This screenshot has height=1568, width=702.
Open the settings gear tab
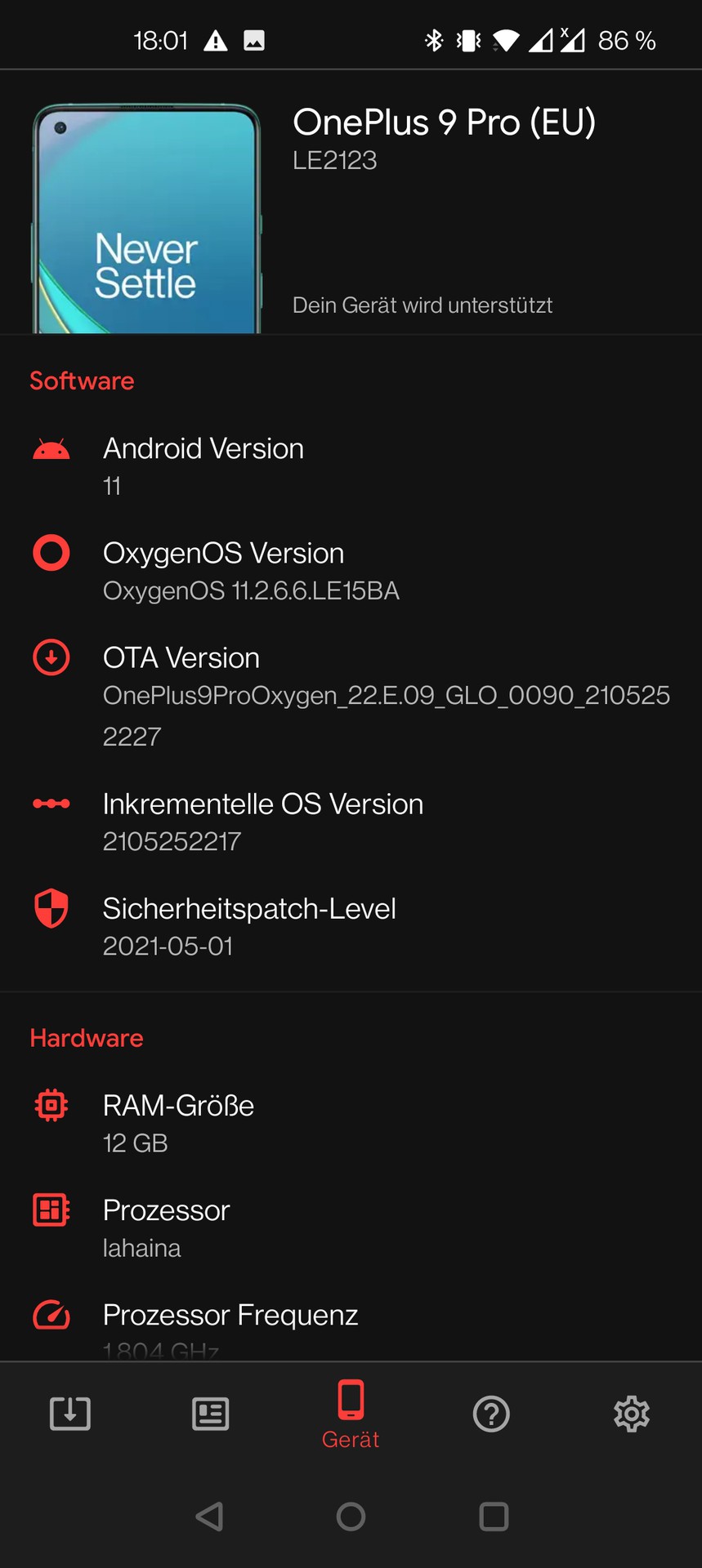coord(632,1413)
